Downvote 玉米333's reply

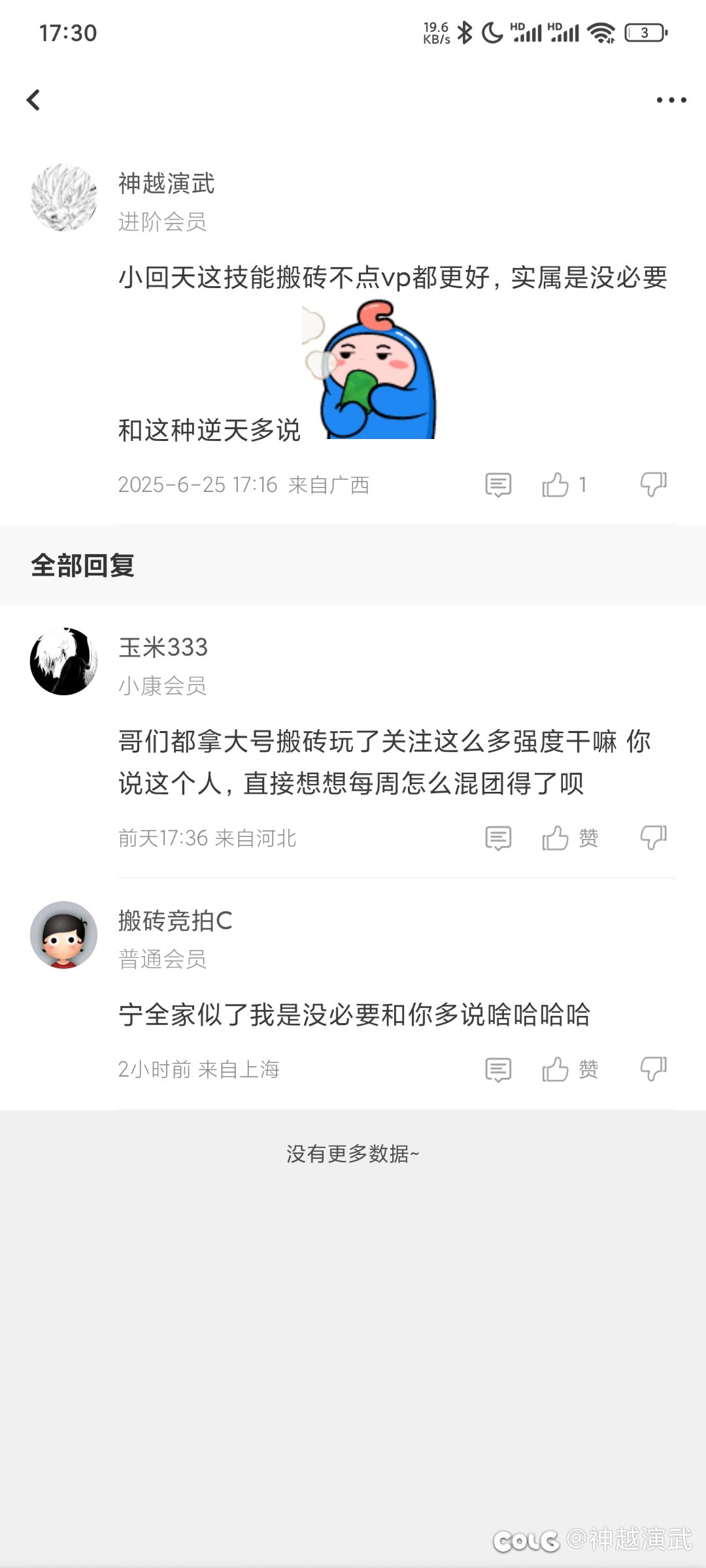tap(653, 838)
